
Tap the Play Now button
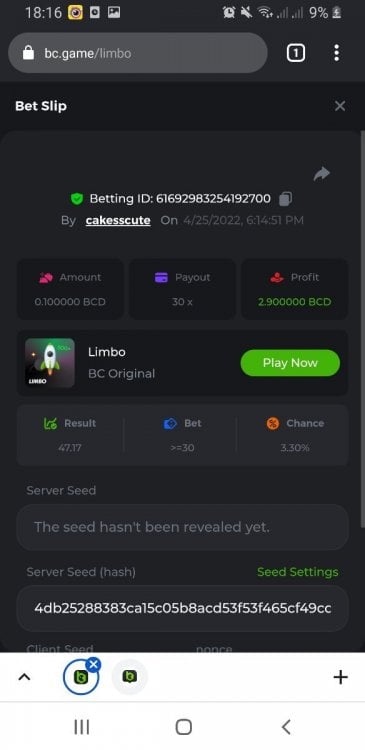pos(290,363)
